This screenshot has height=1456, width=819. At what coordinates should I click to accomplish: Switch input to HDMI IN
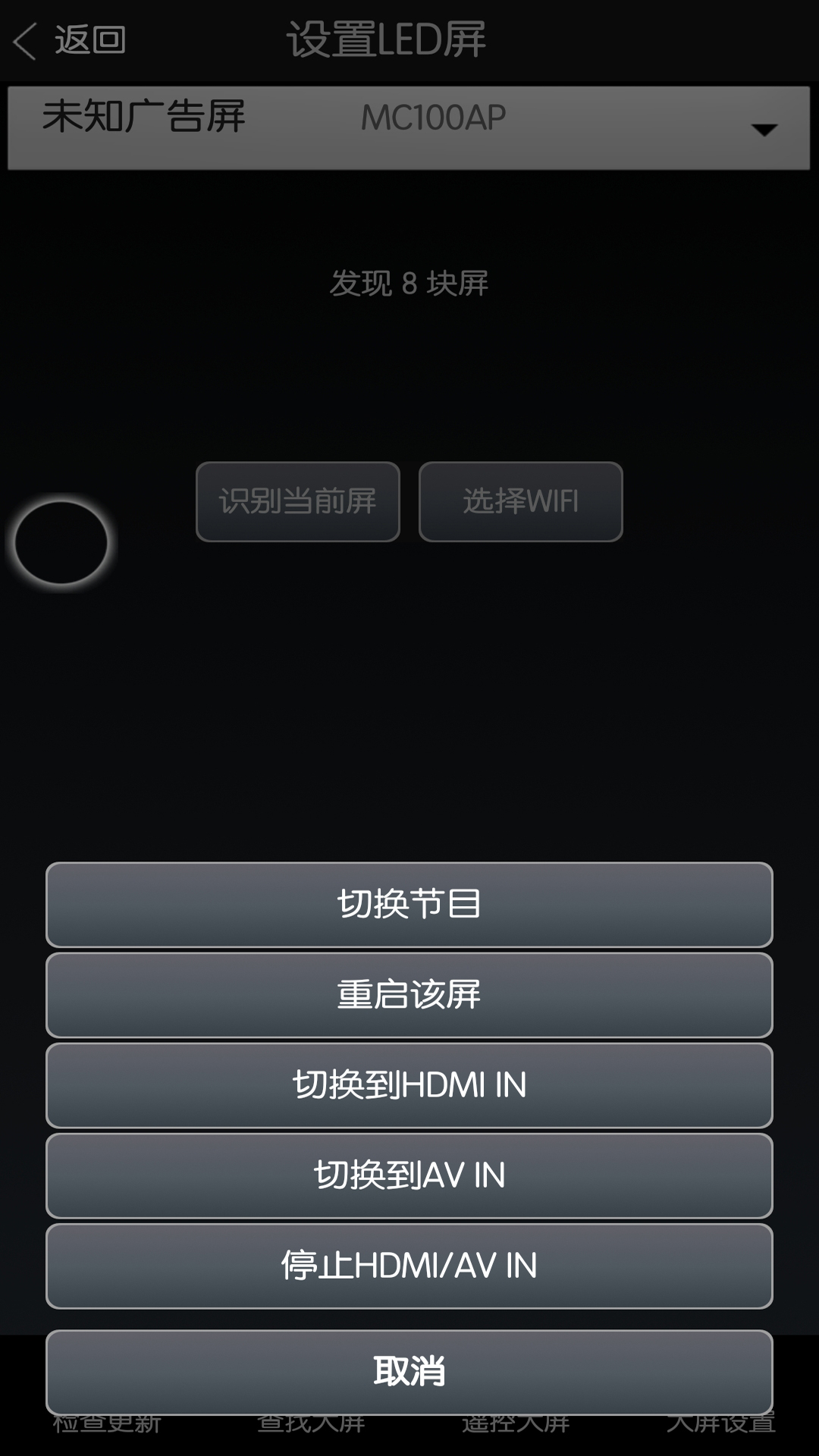point(408,1085)
